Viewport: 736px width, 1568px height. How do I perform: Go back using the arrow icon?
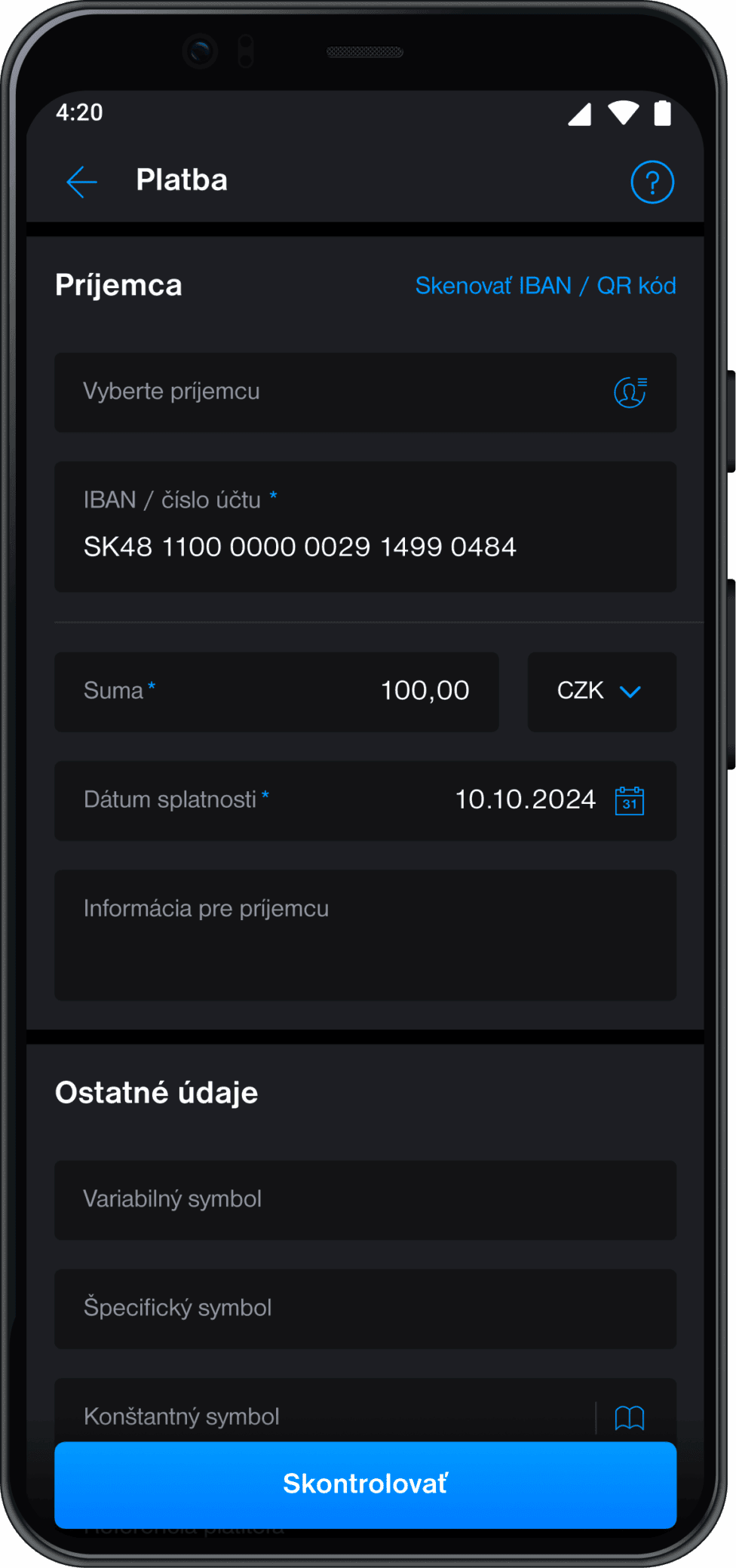[x=81, y=182]
